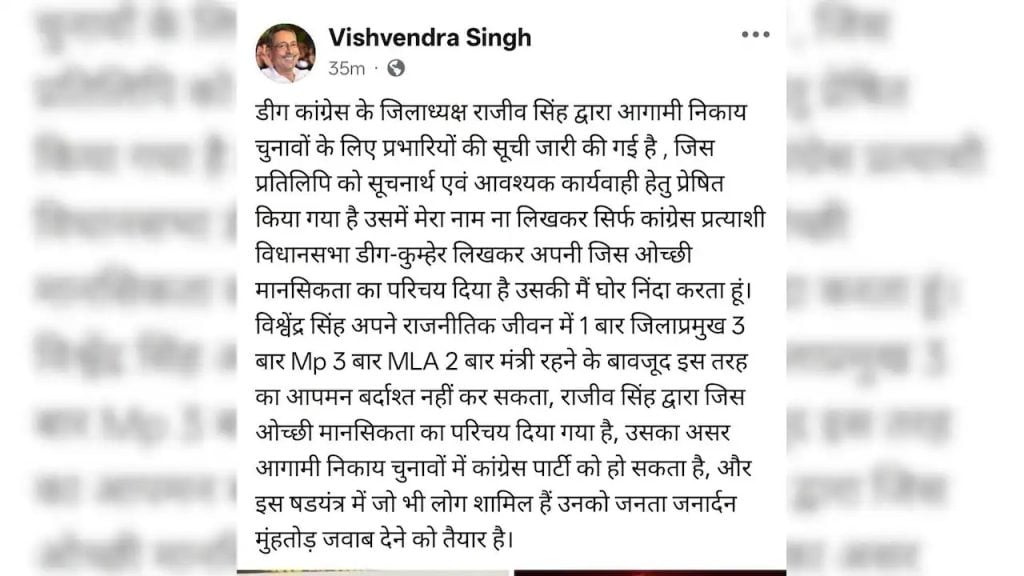This screenshot has width=1024, height=576.
Task: Open the three-dot post options menu
Action: pos(755,35)
